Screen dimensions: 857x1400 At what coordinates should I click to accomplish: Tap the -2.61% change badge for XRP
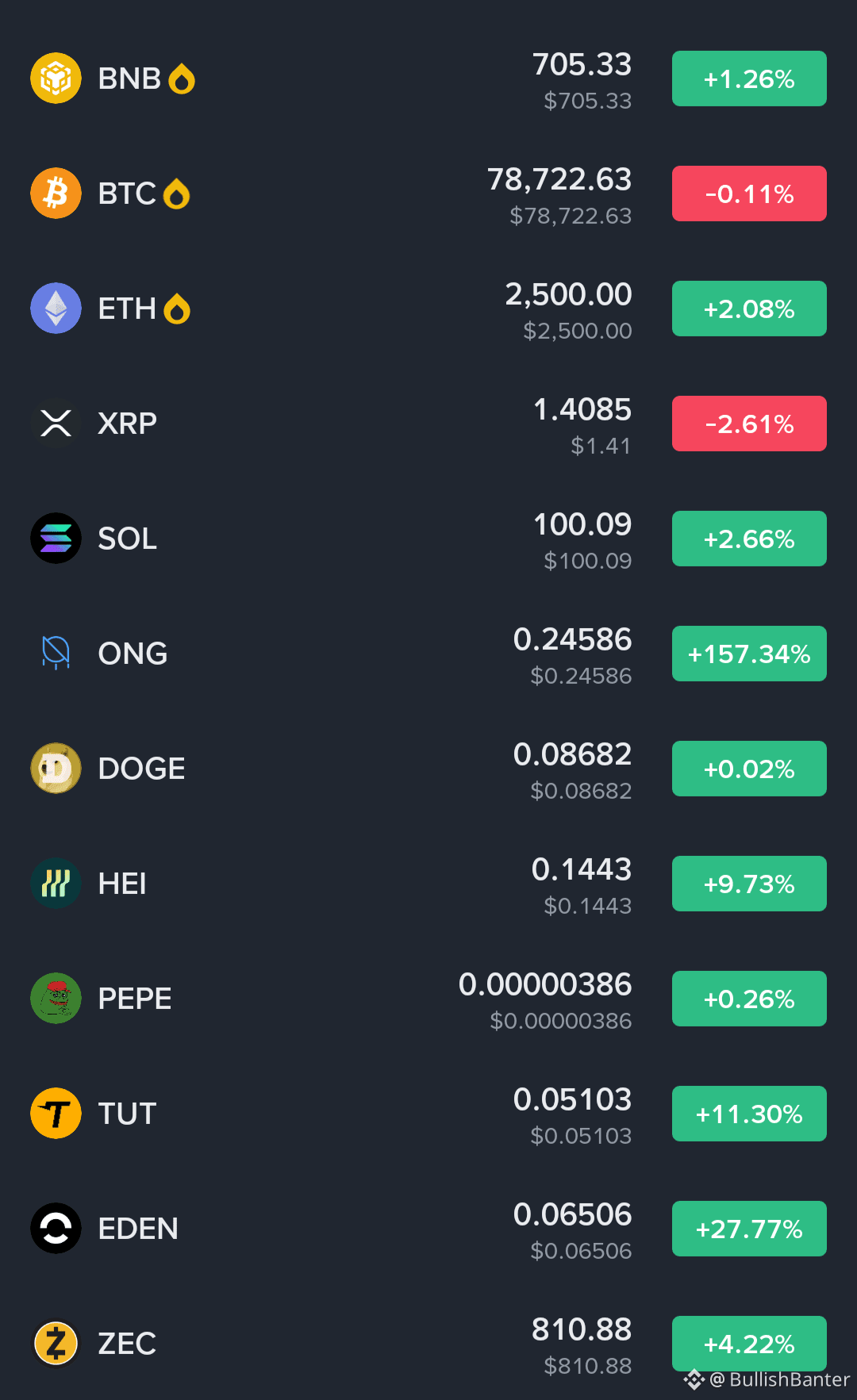tap(749, 424)
